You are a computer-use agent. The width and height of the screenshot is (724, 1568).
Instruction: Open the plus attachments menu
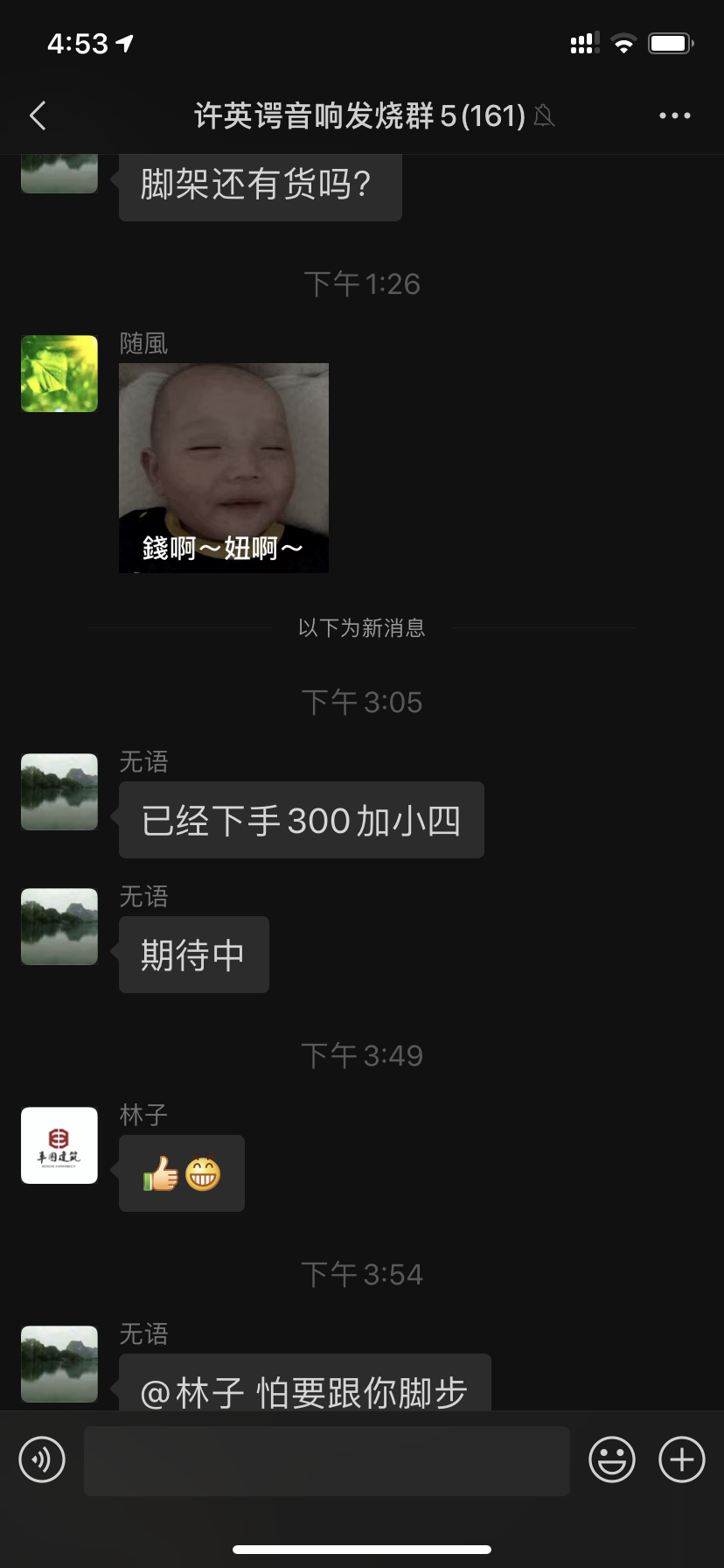681,1459
